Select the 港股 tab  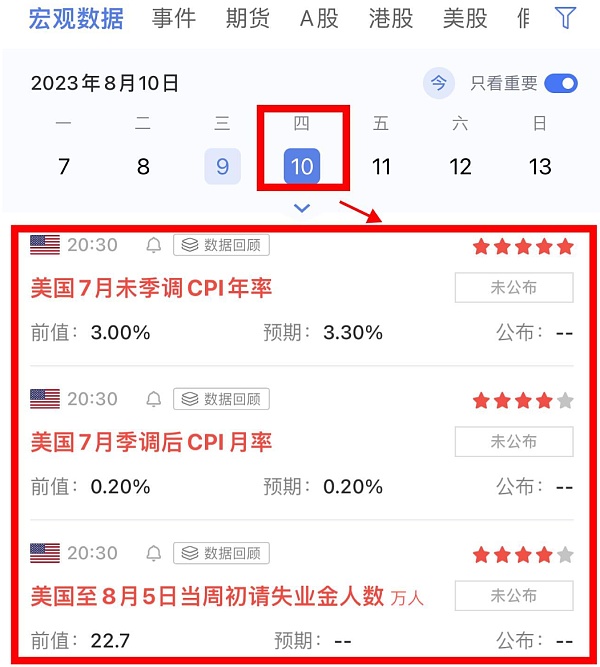391,18
